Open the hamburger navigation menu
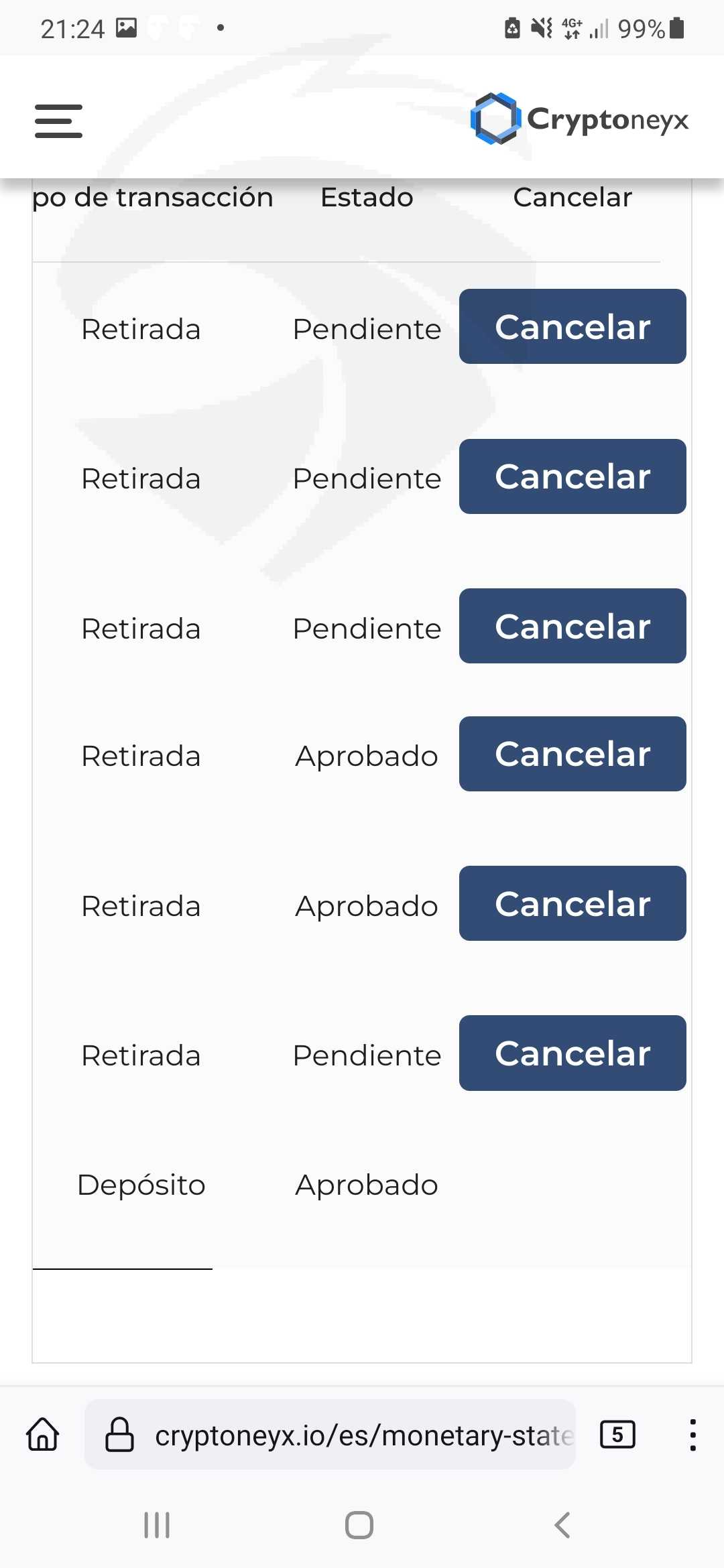The image size is (724, 1568). (x=58, y=121)
